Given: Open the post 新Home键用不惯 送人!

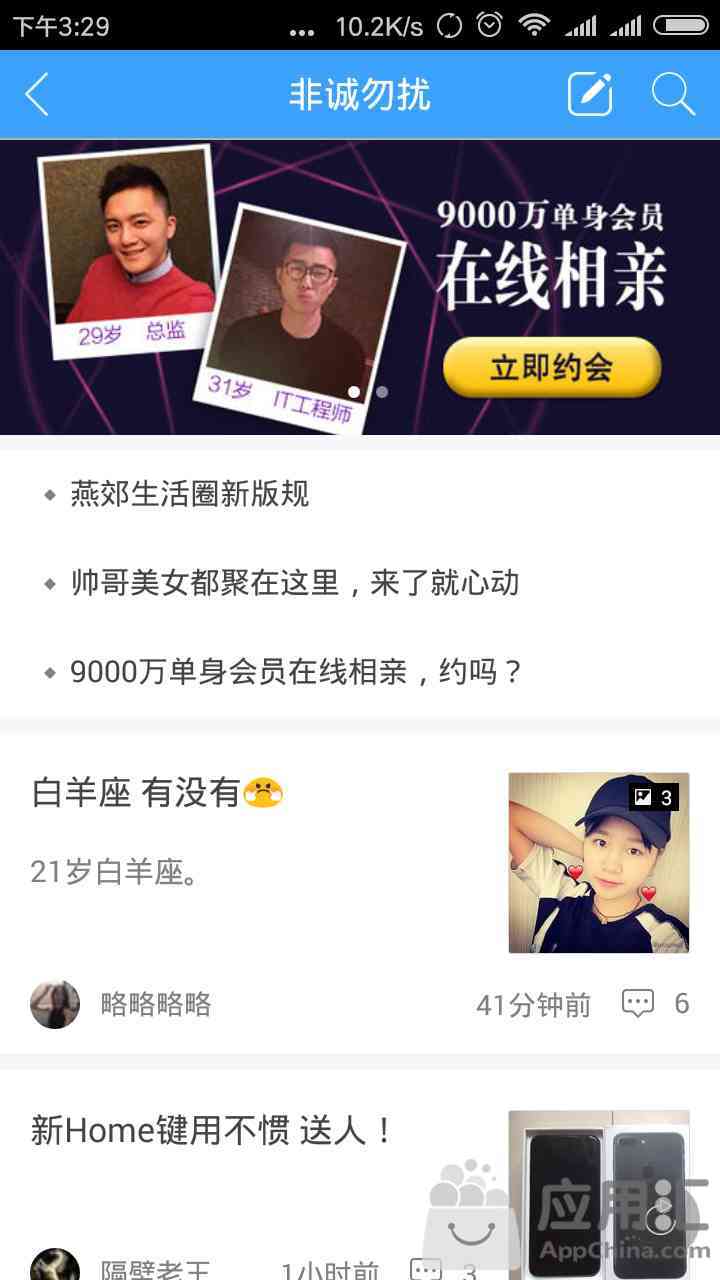Looking at the screenshot, I should 212,1131.
